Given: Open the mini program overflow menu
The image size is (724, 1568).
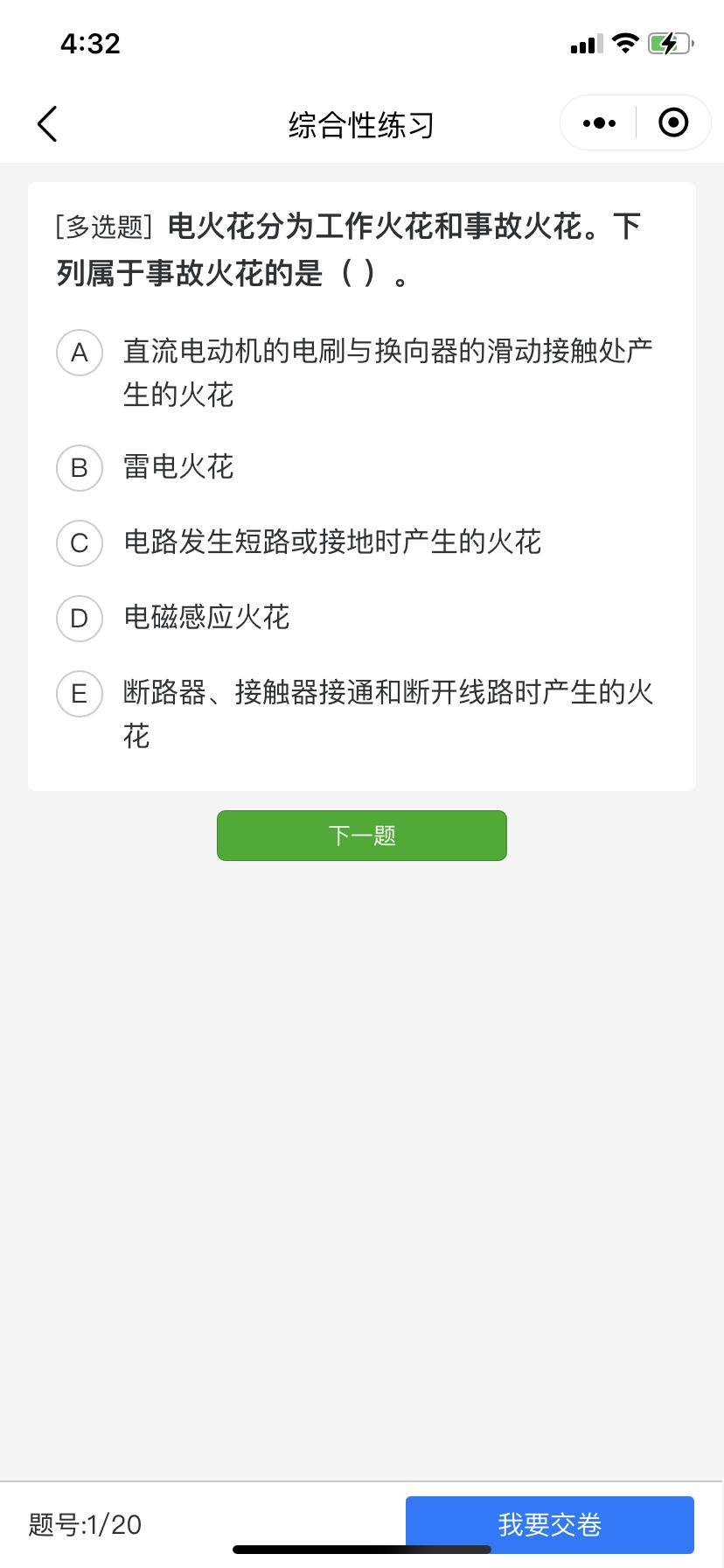Looking at the screenshot, I should [599, 123].
